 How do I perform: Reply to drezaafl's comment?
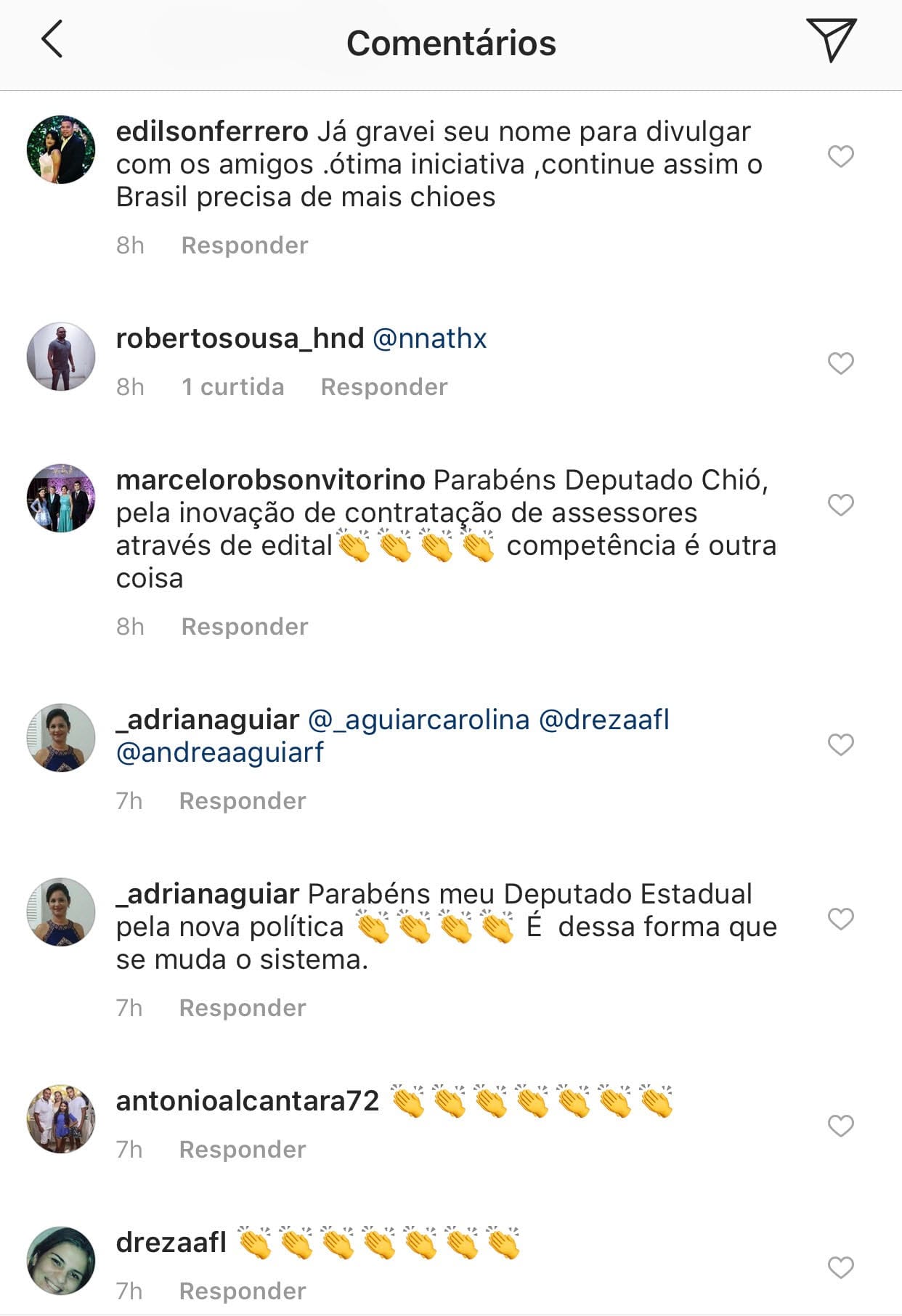pyautogui.click(x=243, y=1291)
